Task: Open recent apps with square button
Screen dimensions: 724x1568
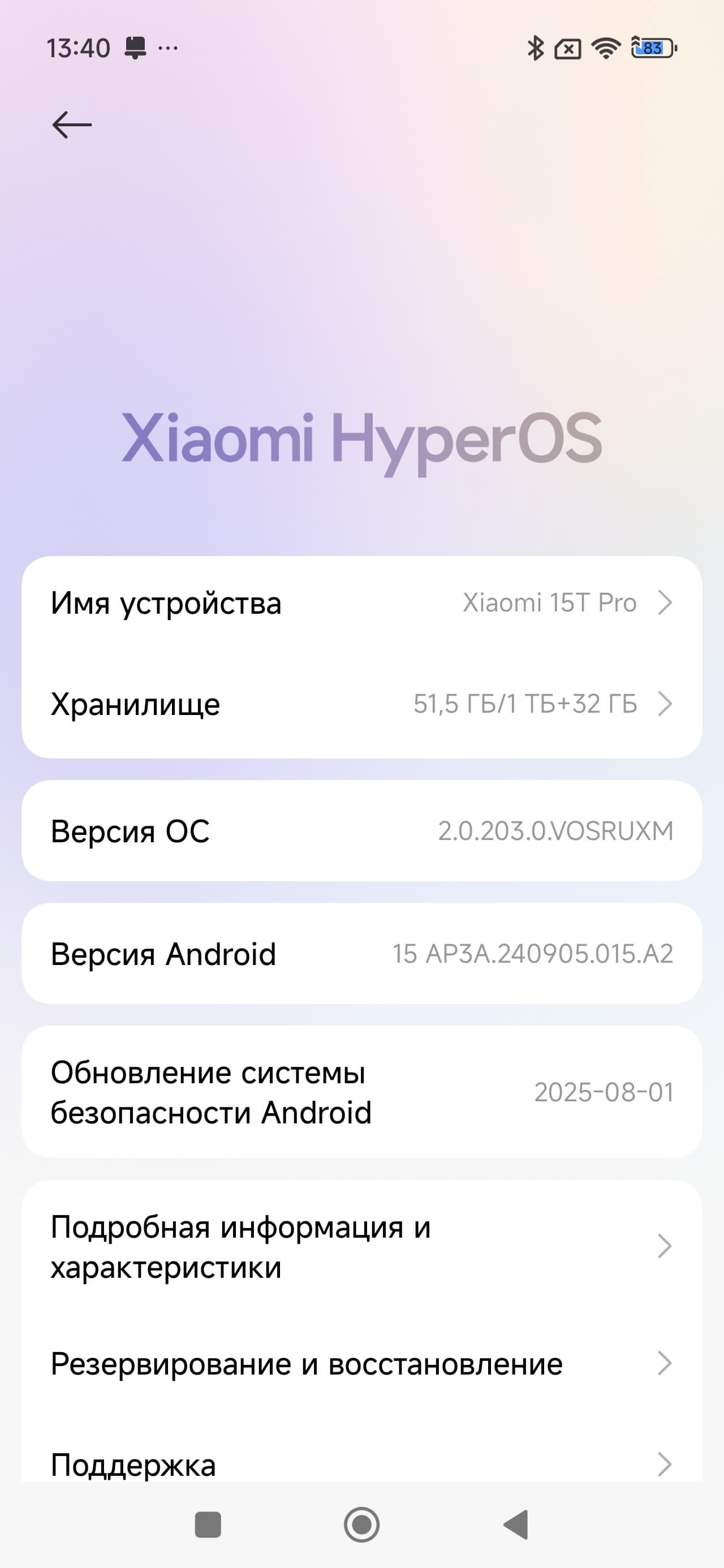Action: point(208,1525)
